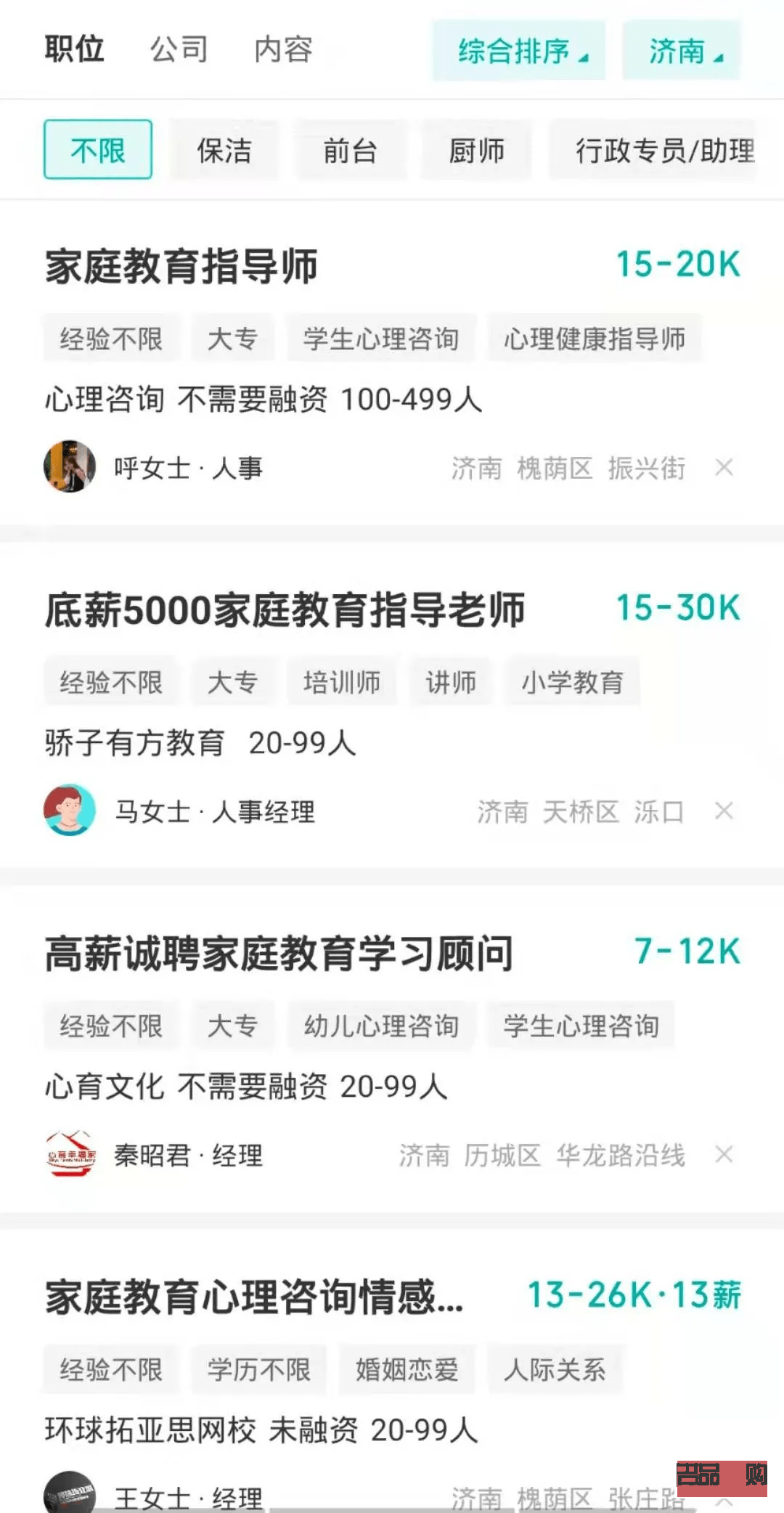This screenshot has width=784, height=1513.
Task: View recruiter 秦昭君 经理 profile
Action: tap(189, 1156)
